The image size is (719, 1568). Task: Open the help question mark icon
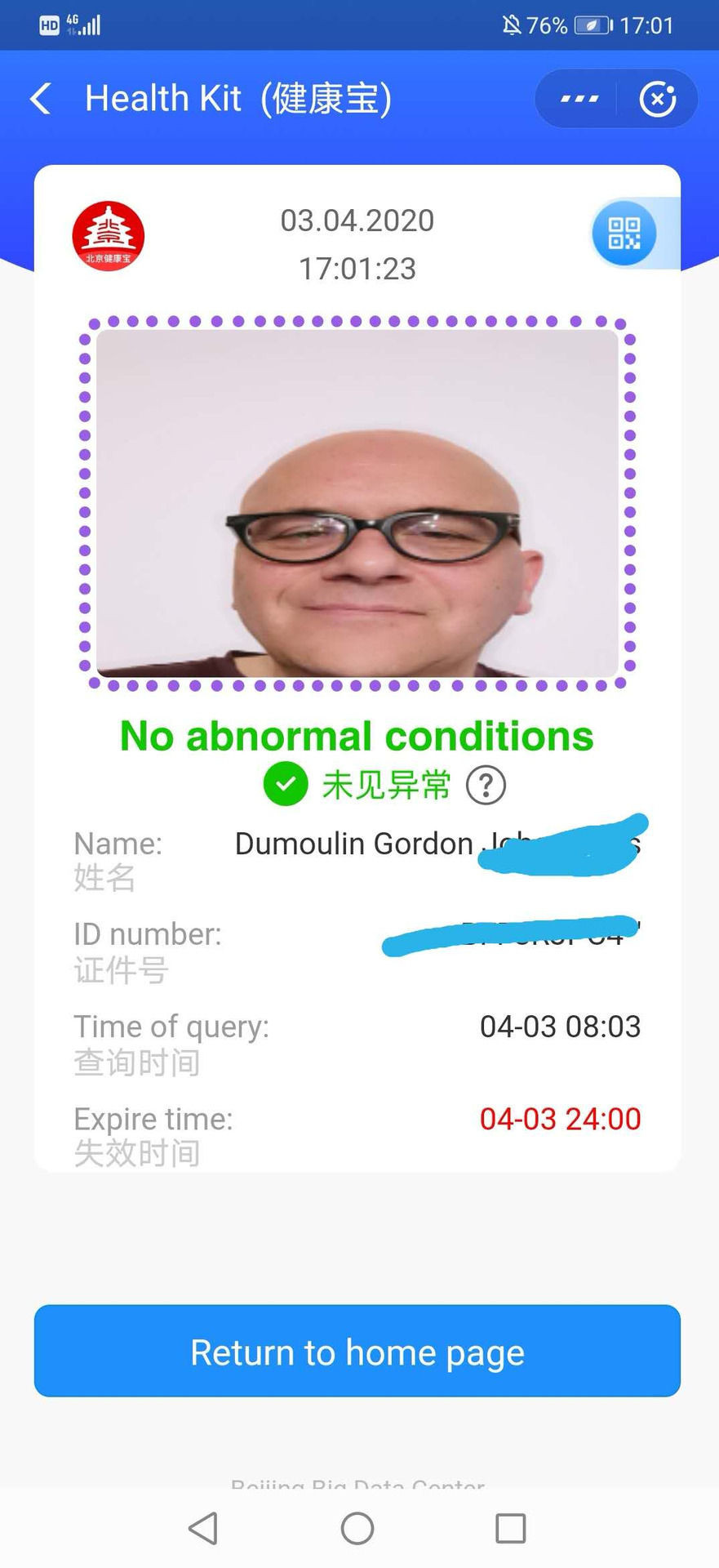click(x=486, y=786)
